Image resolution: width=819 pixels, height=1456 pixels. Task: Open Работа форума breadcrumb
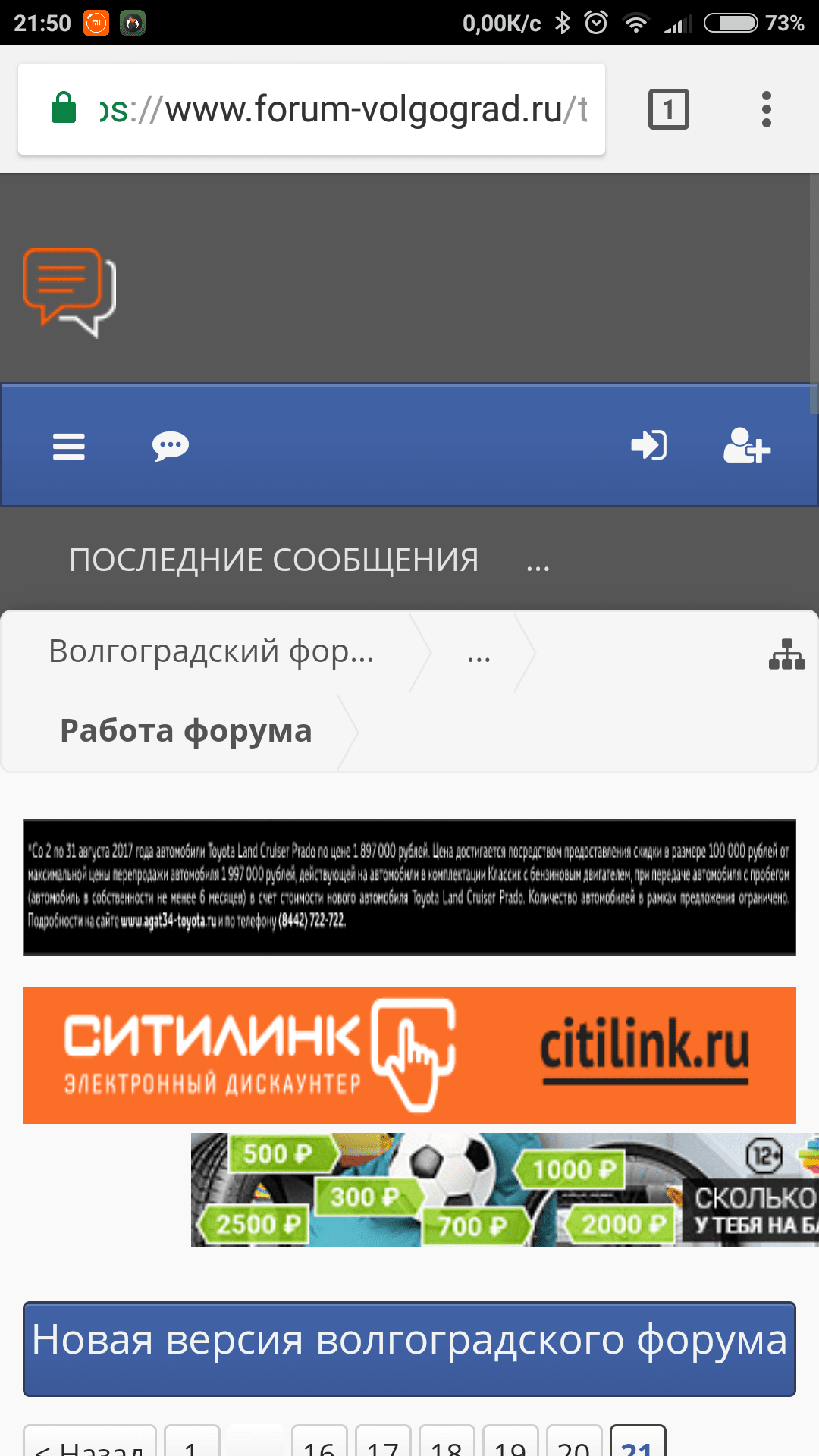click(x=186, y=731)
